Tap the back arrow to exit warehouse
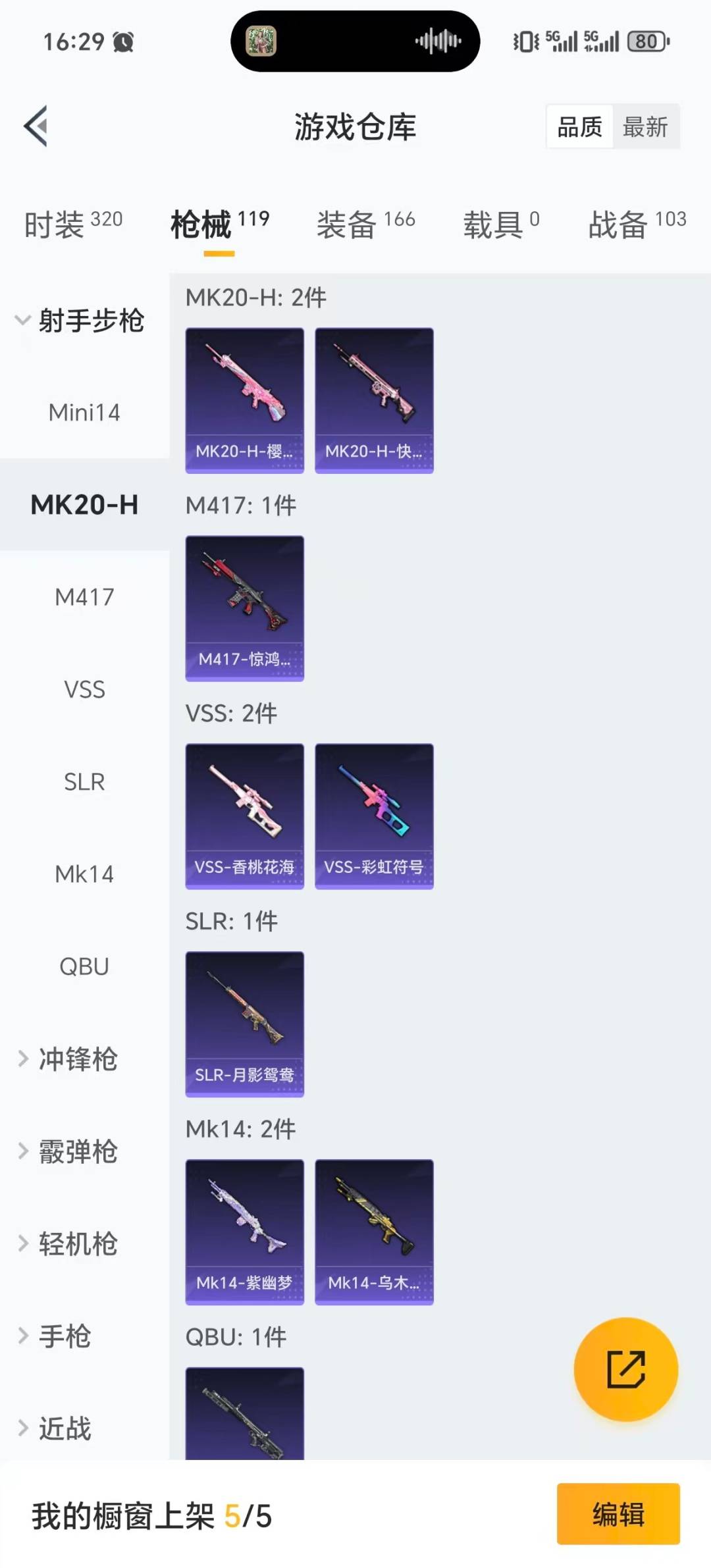 pyautogui.click(x=36, y=126)
